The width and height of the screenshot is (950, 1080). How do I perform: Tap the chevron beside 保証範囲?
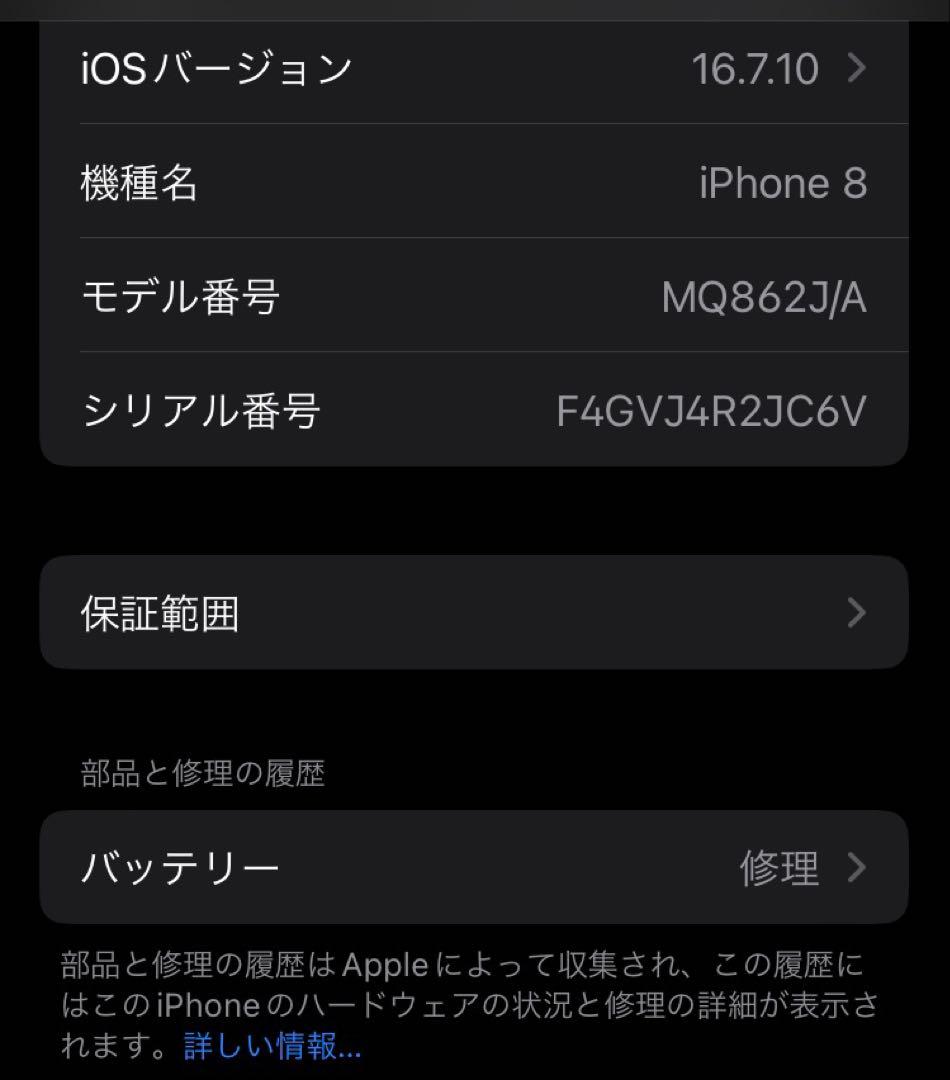[x=858, y=612]
